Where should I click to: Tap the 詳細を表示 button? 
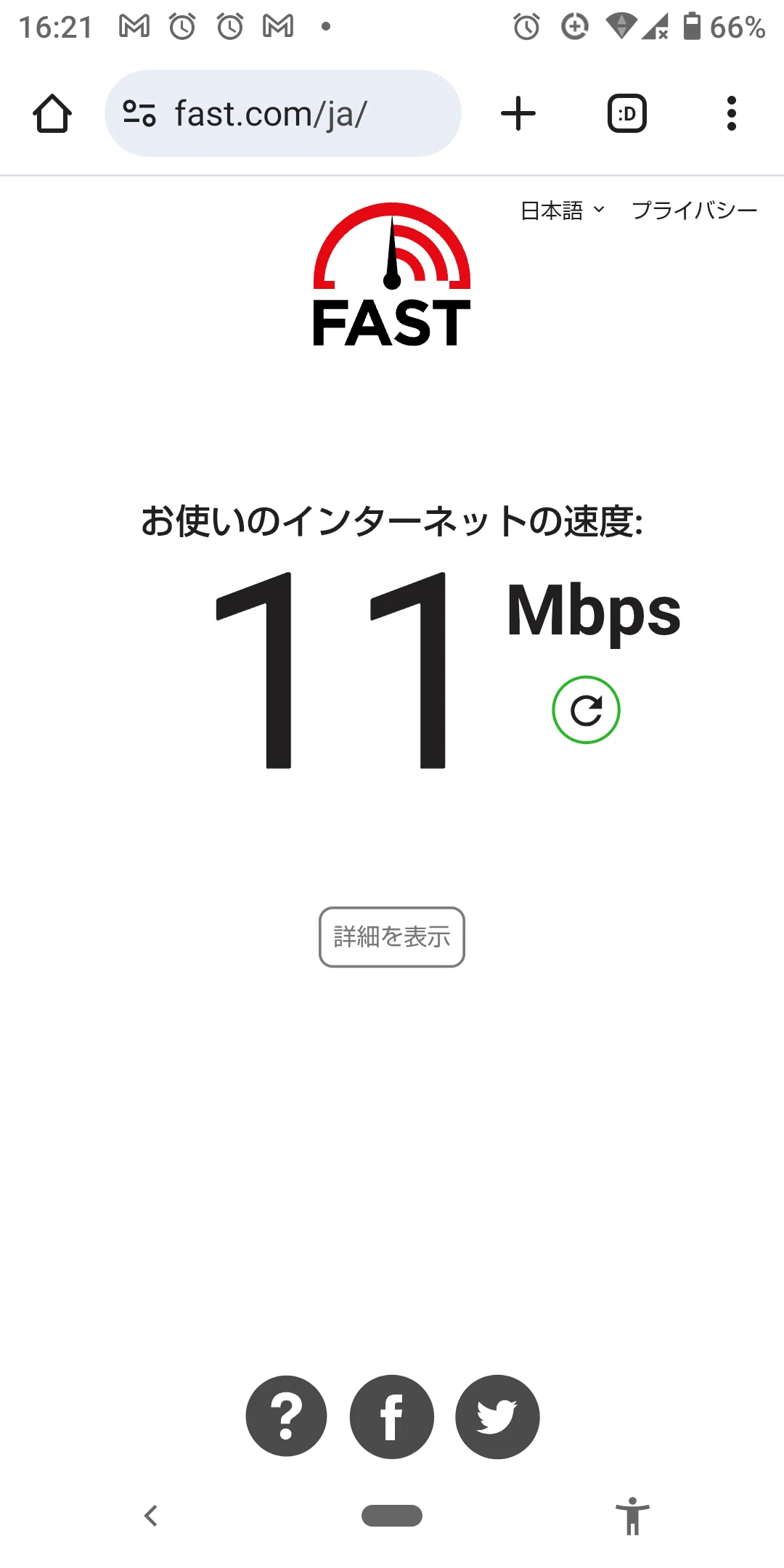point(392,936)
